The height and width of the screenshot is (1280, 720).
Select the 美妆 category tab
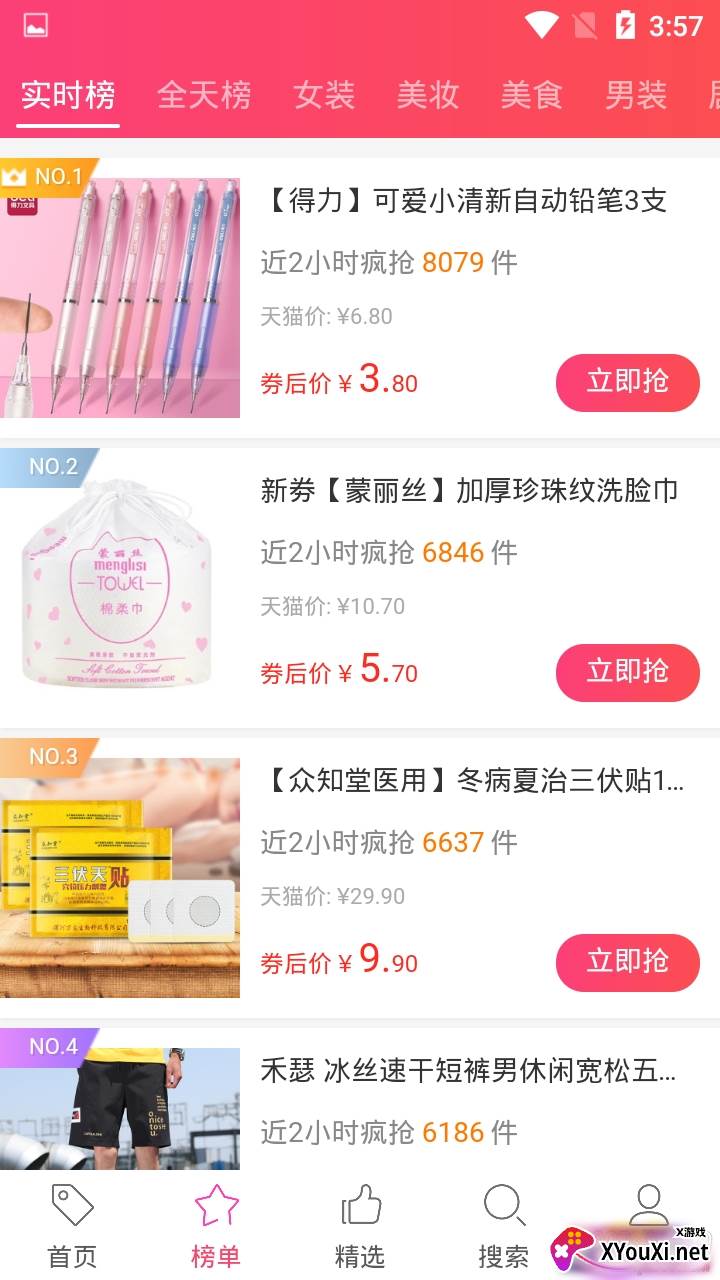pos(428,96)
